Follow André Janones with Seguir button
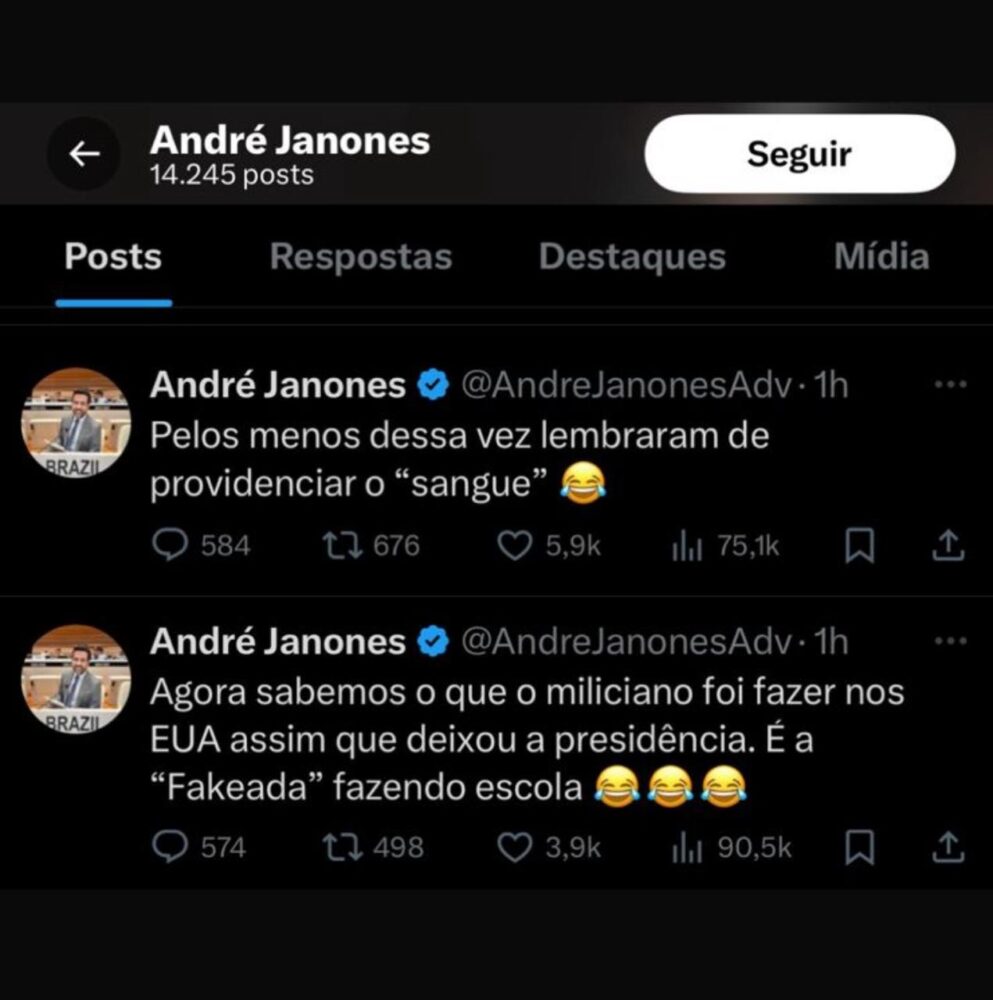 799,154
